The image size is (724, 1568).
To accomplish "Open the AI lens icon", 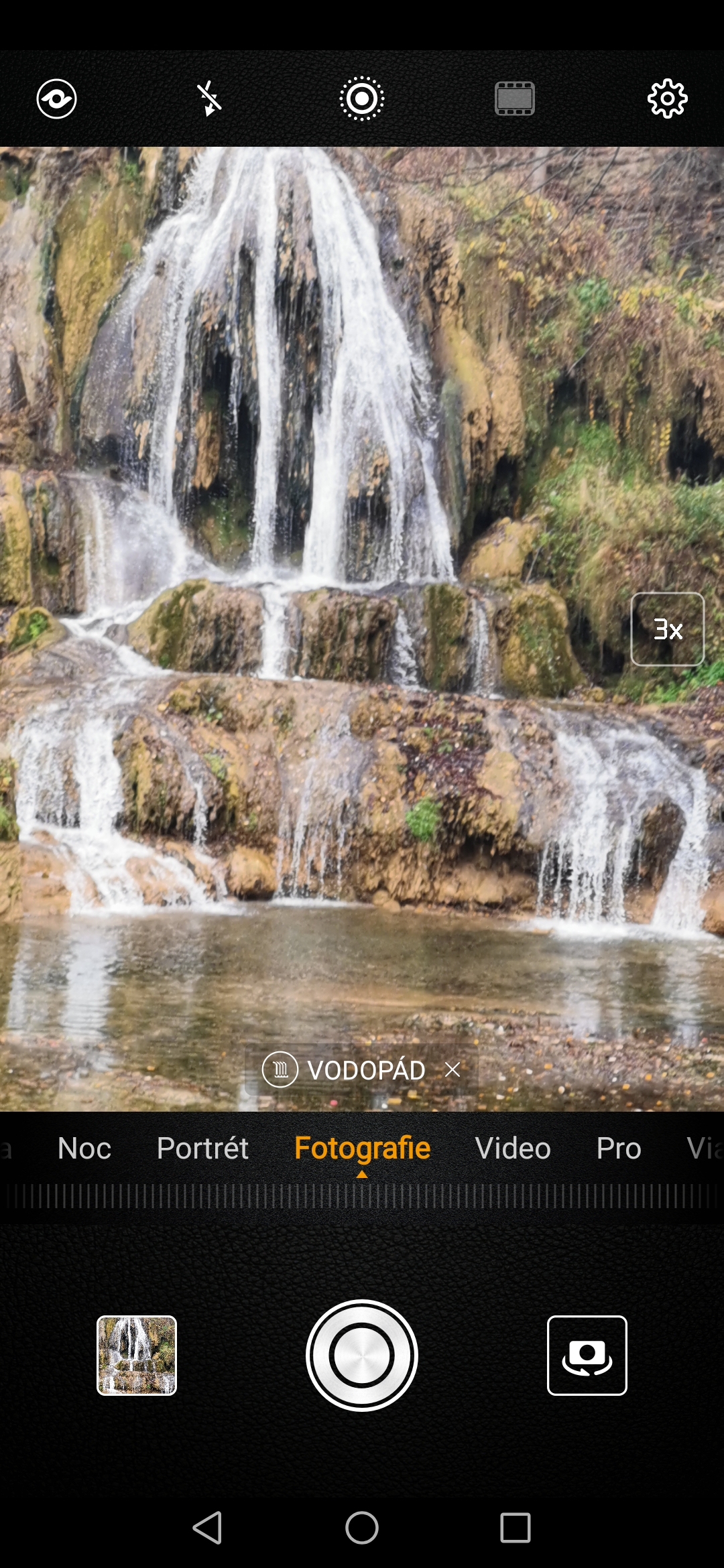I will (x=56, y=99).
